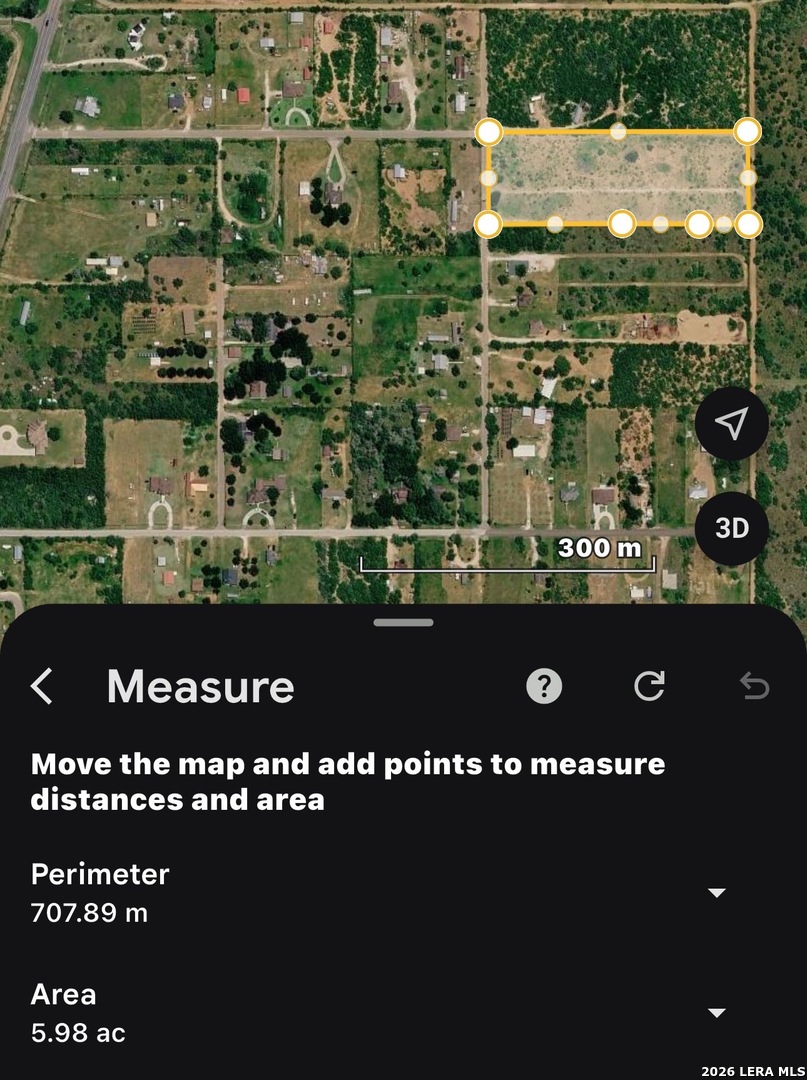Expand the Perimeter unit dropdown
This screenshot has height=1080, width=807.
pyautogui.click(x=716, y=892)
